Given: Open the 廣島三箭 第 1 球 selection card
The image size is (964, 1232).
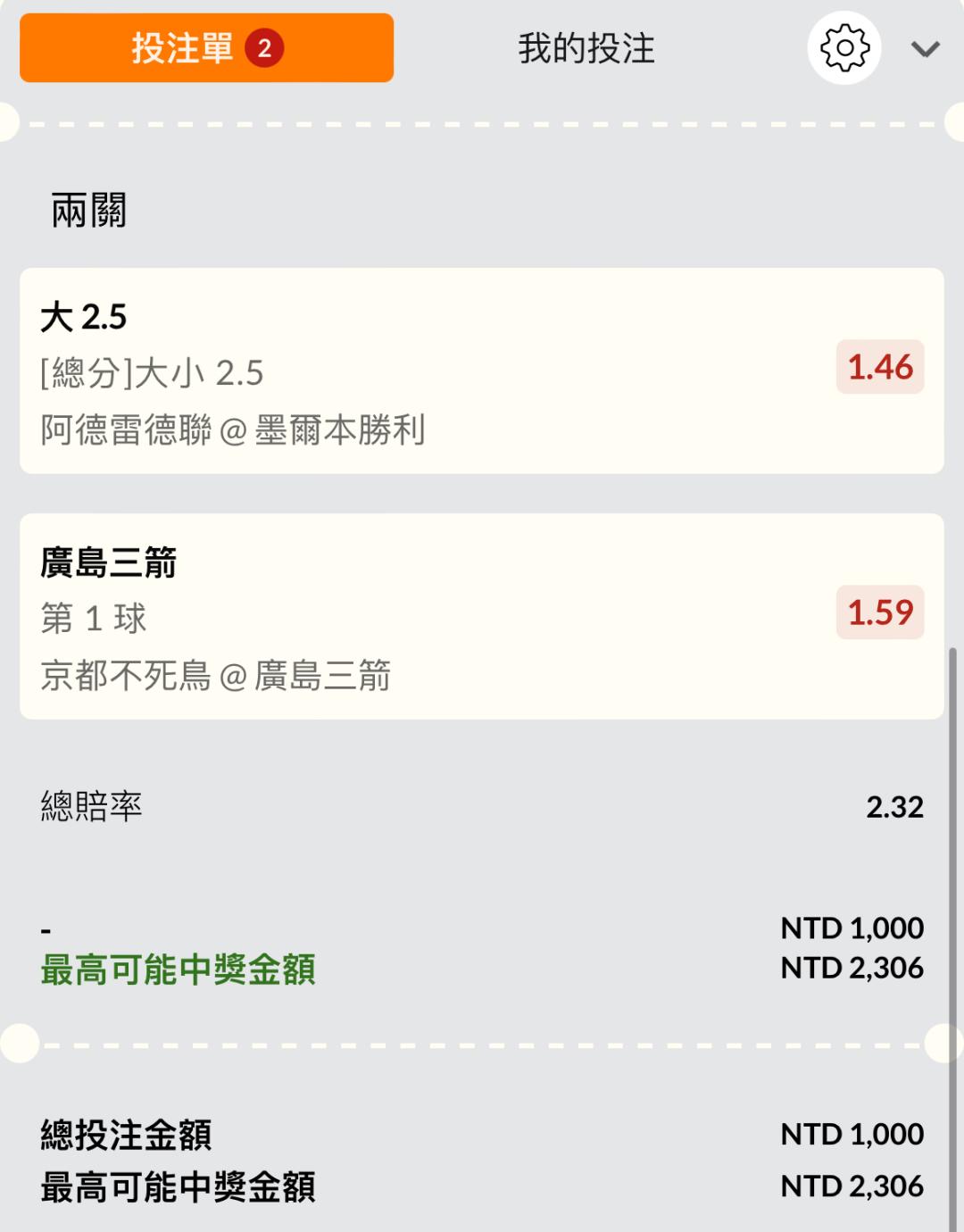Looking at the screenshot, I should (x=482, y=616).
